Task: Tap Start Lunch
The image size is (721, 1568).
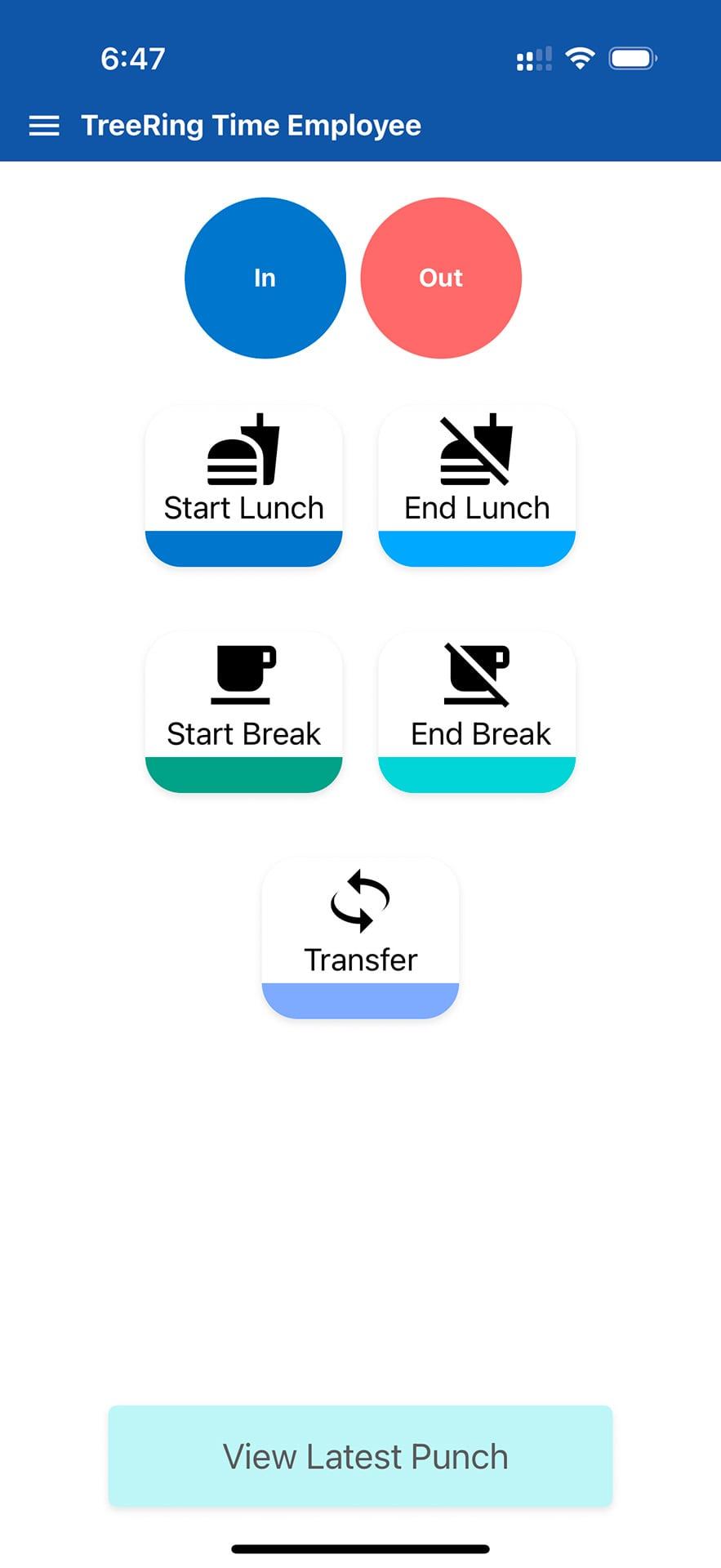Action: pos(244,486)
